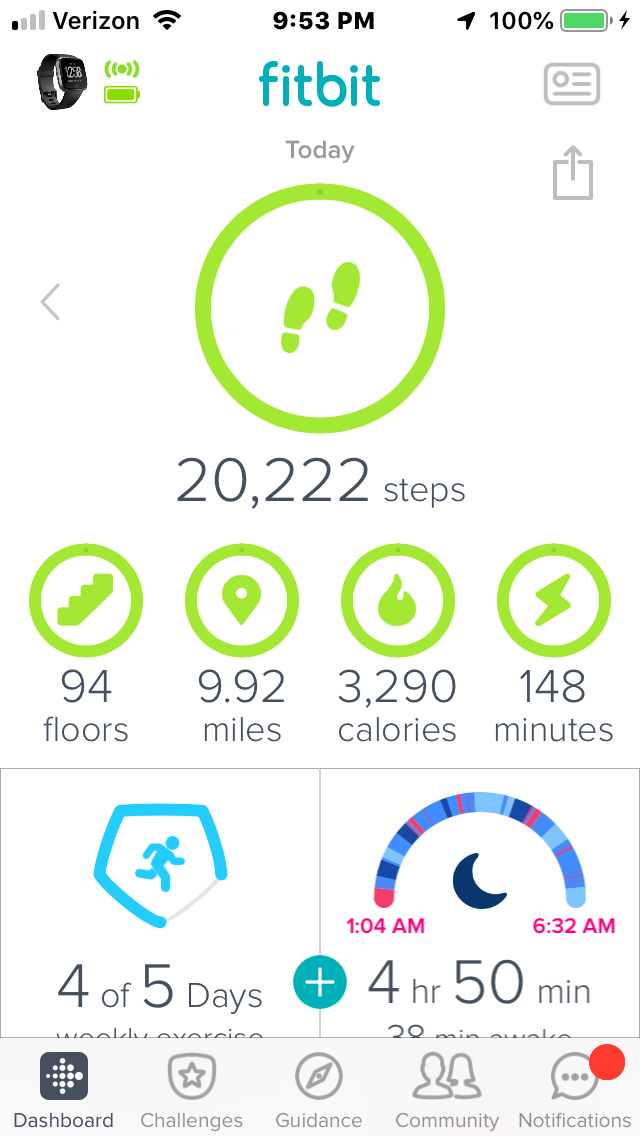Screen dimensions: 640x1136
Task: Share today's stats
Action: click(x=573, y=172)
